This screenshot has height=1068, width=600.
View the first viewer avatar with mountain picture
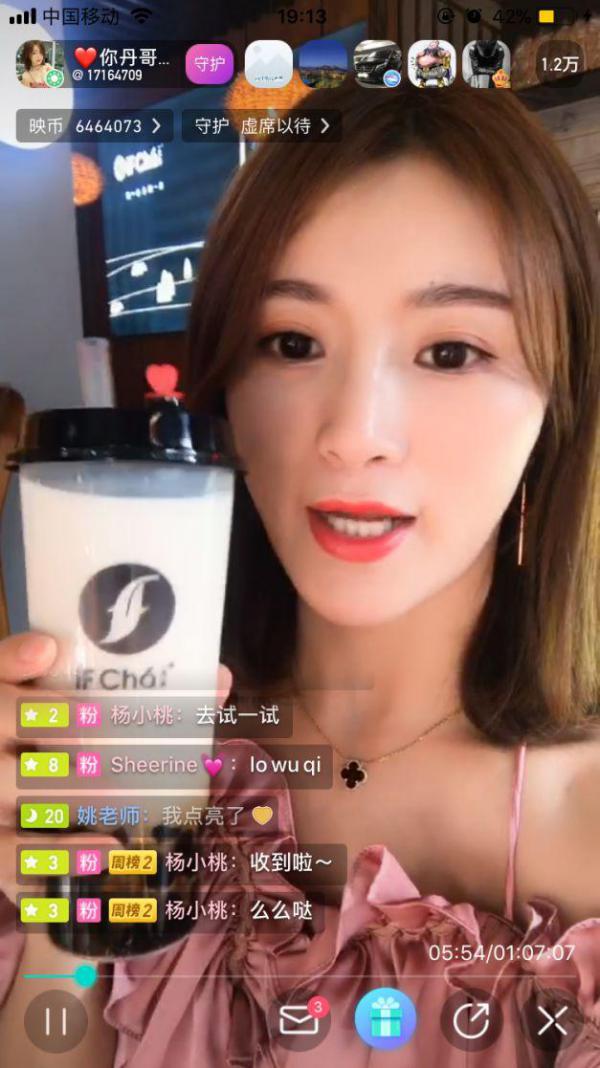[269, 64]
